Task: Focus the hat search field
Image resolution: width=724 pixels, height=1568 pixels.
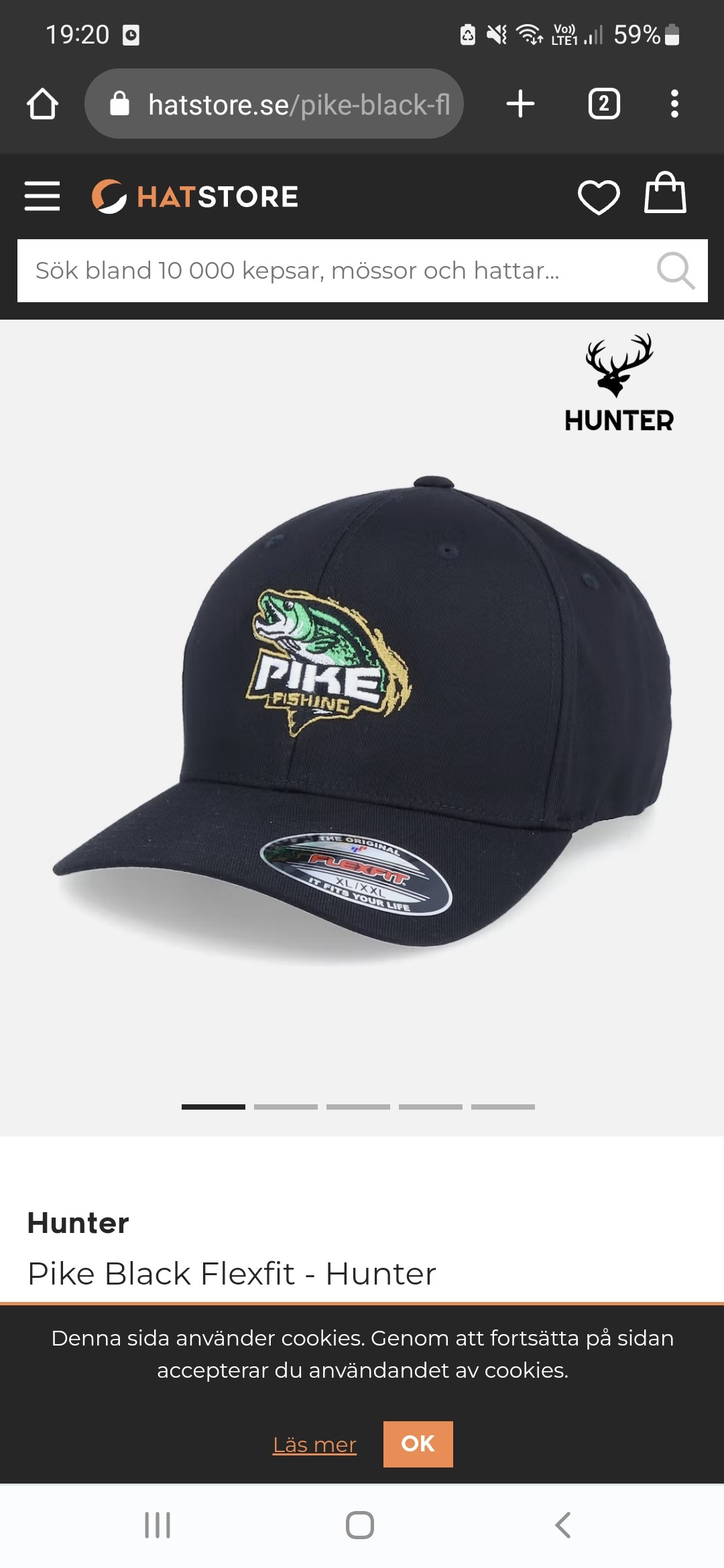Action: click(335, 271)
